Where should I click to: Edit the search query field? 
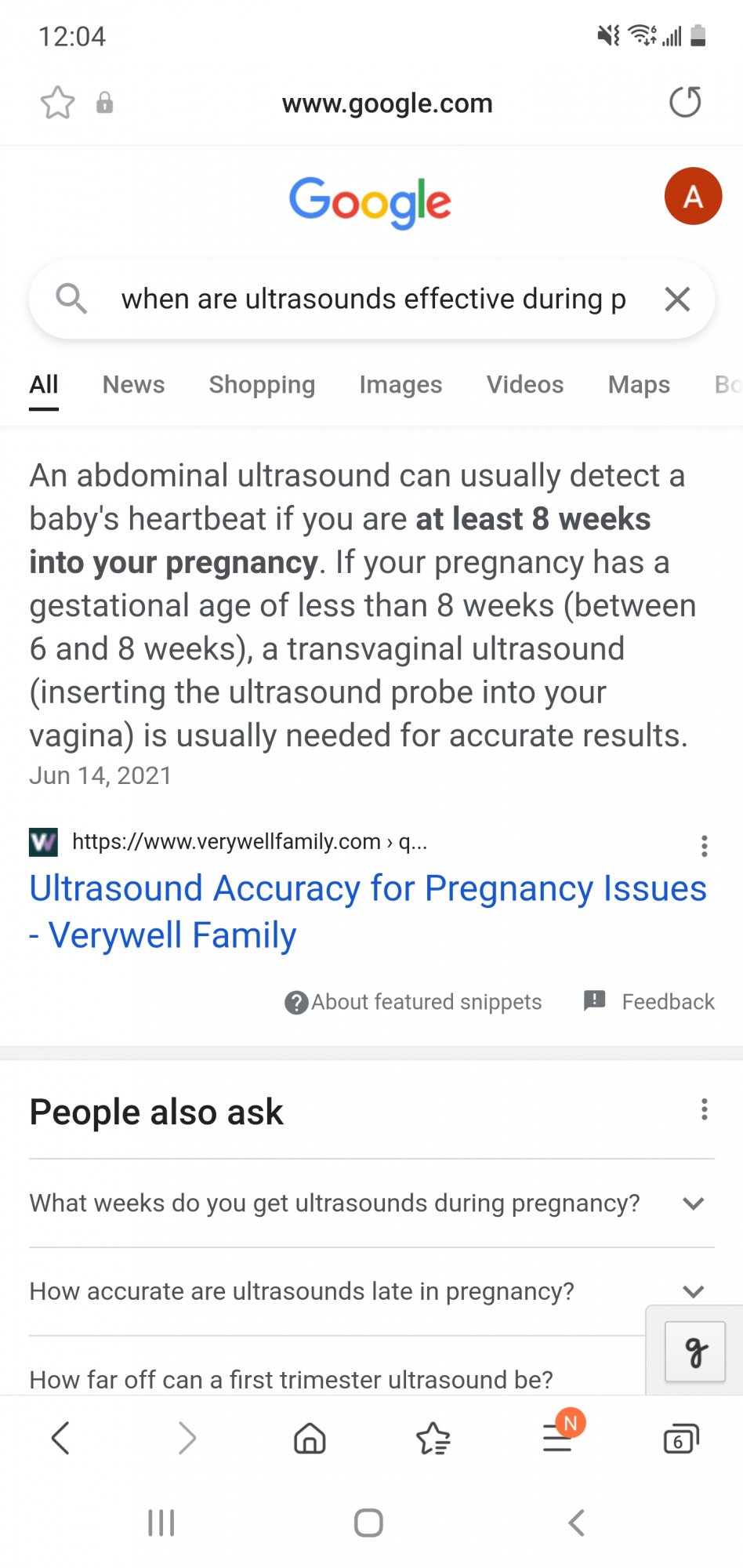(x=373, y=299)
